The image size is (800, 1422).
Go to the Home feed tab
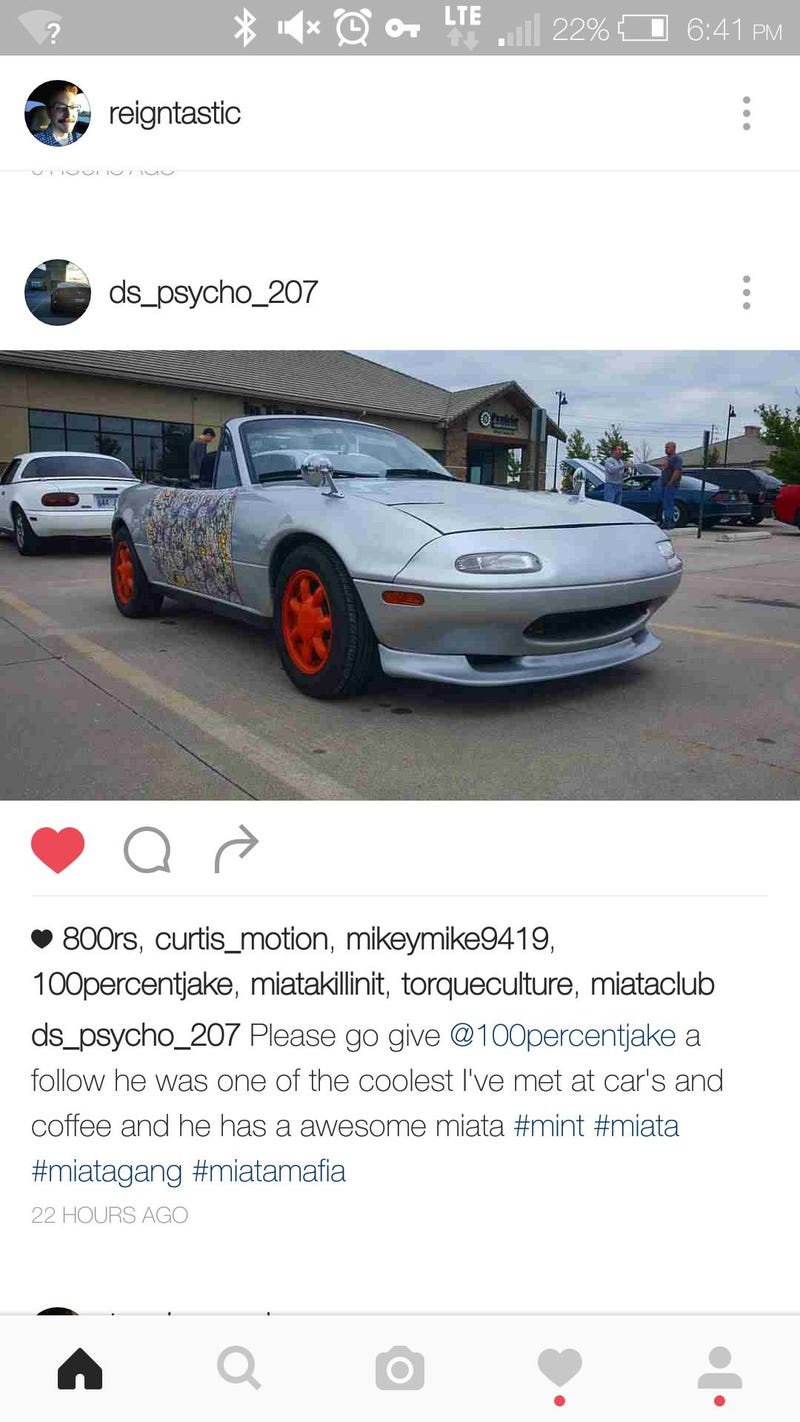point(80,1367)
